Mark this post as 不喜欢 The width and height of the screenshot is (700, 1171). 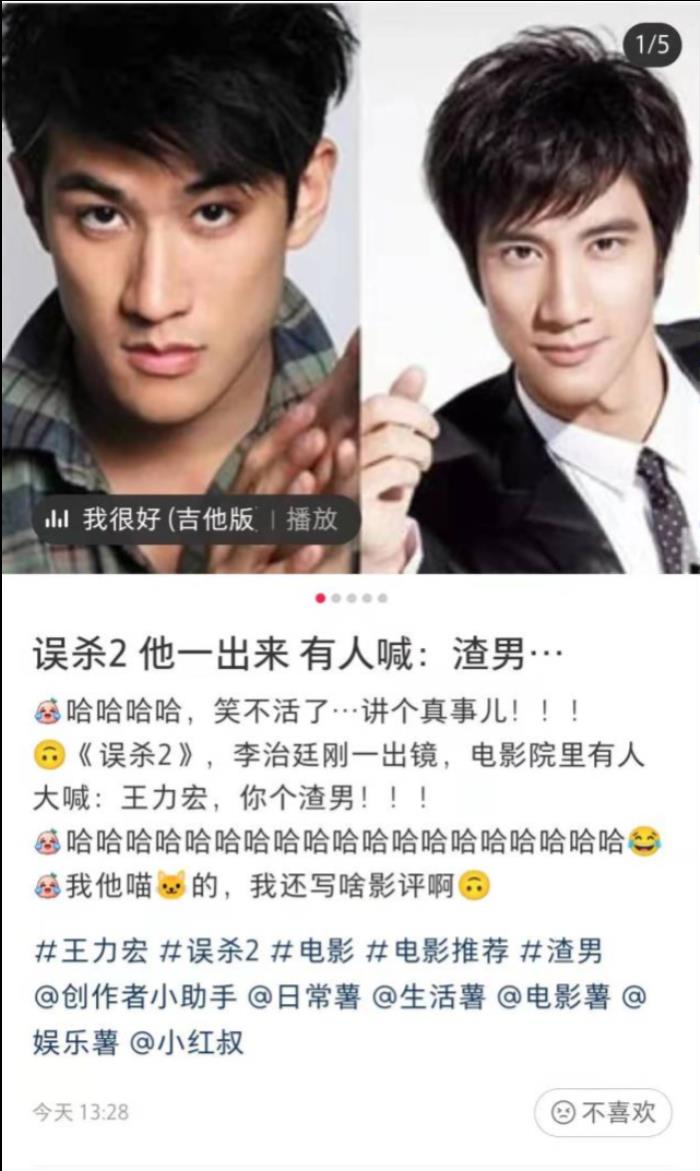602,1112
